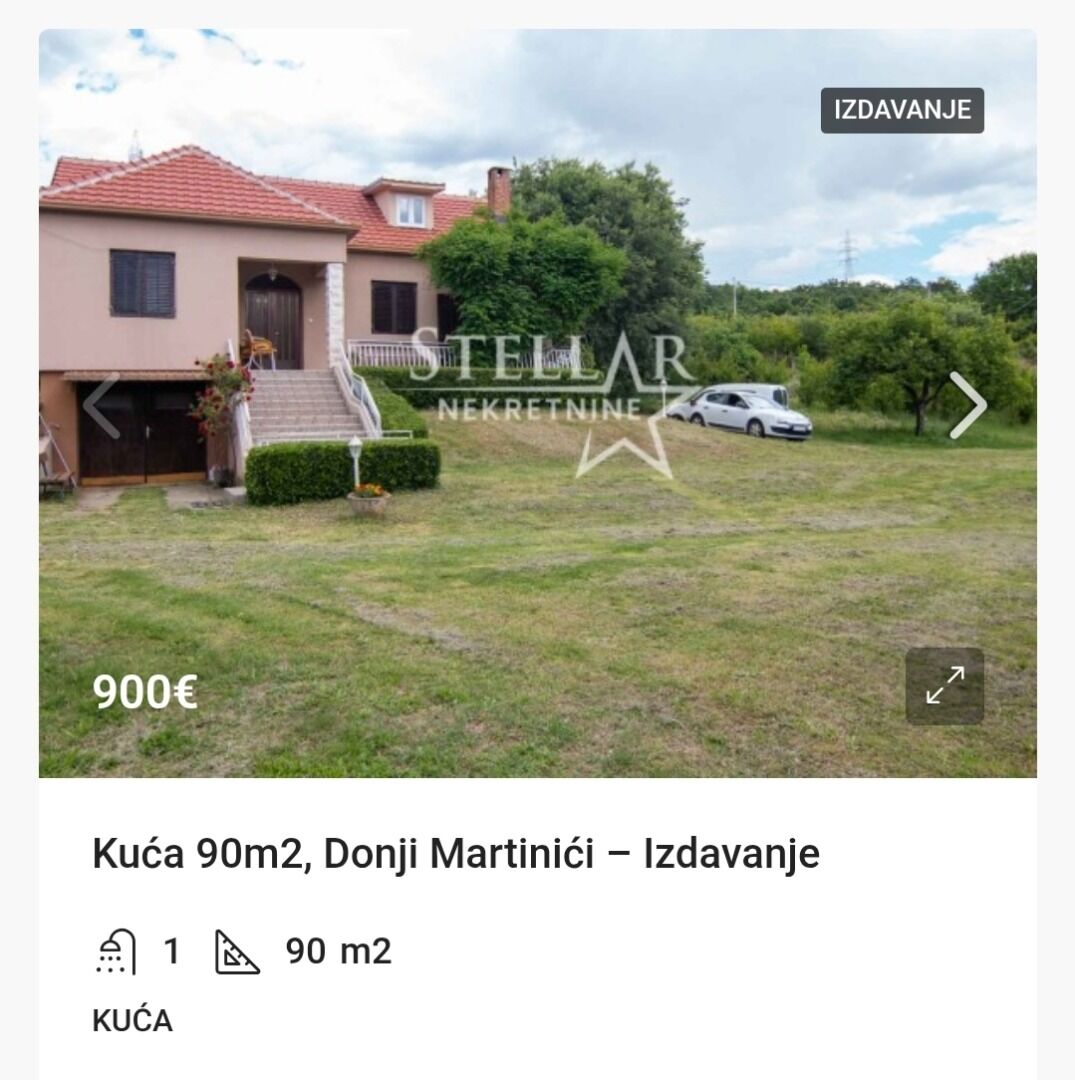Expand the photo to fullscreen

tap(944, 686)
